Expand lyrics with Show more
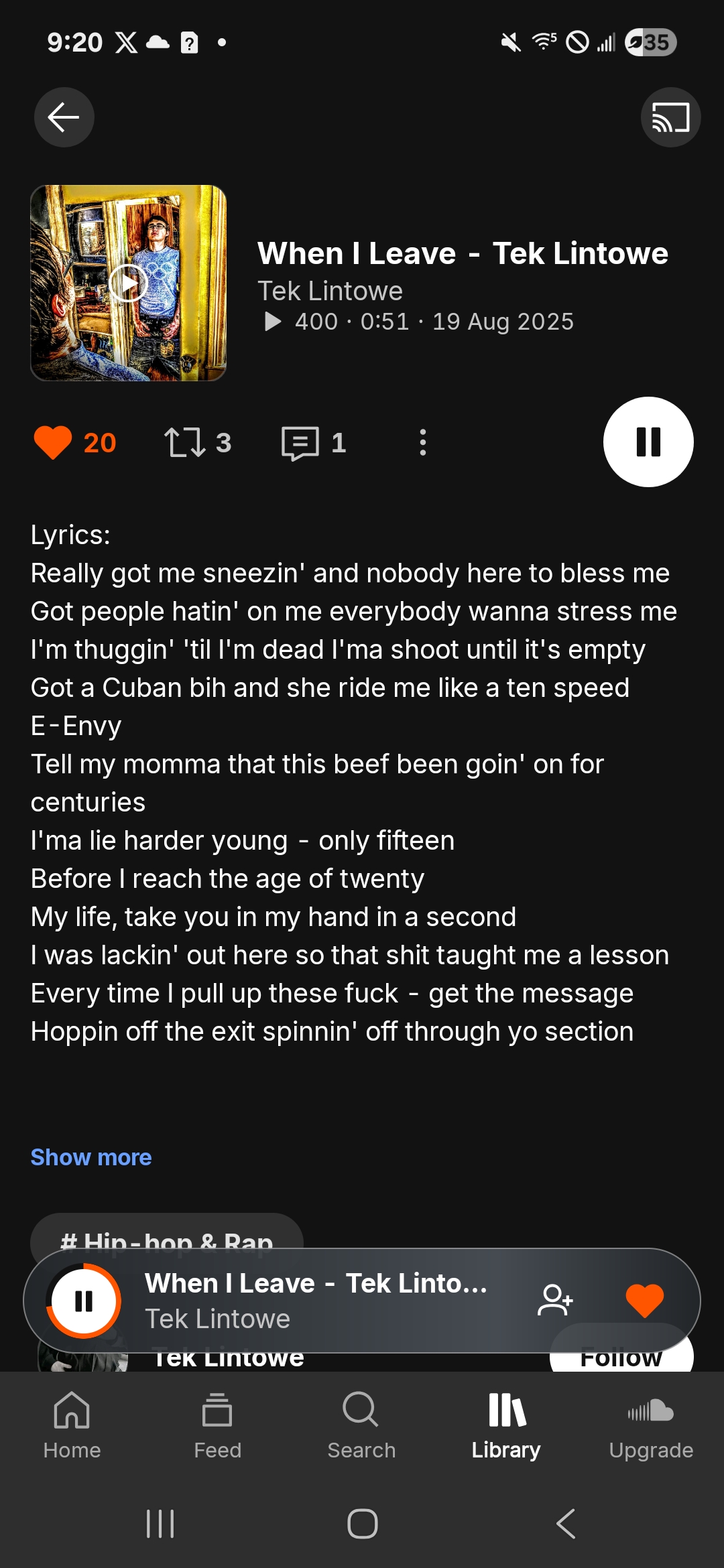The width and height of the screenshot is (724, 1568). [x=91, y=1157]
